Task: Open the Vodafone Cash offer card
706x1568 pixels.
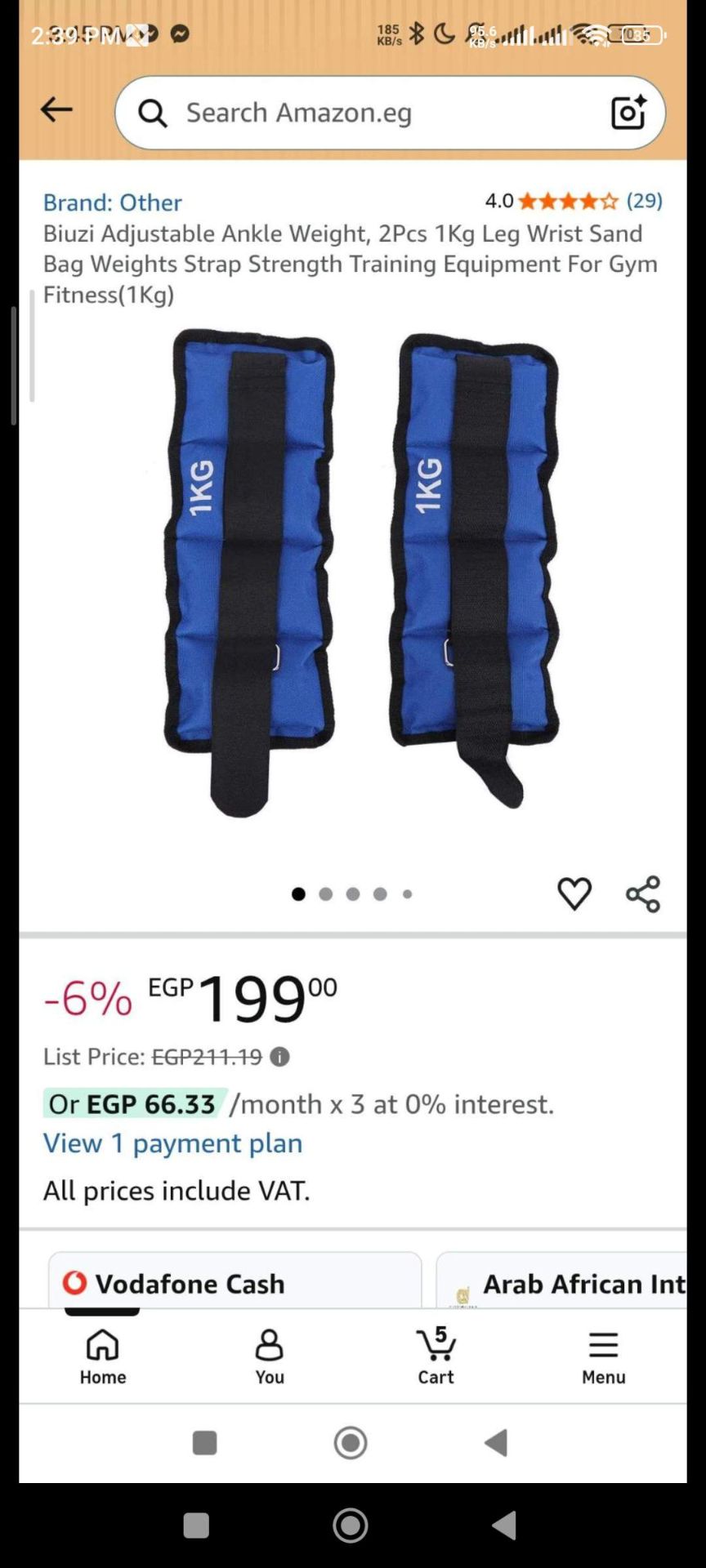Action: pyautogui.click(x=235, y=1281)
